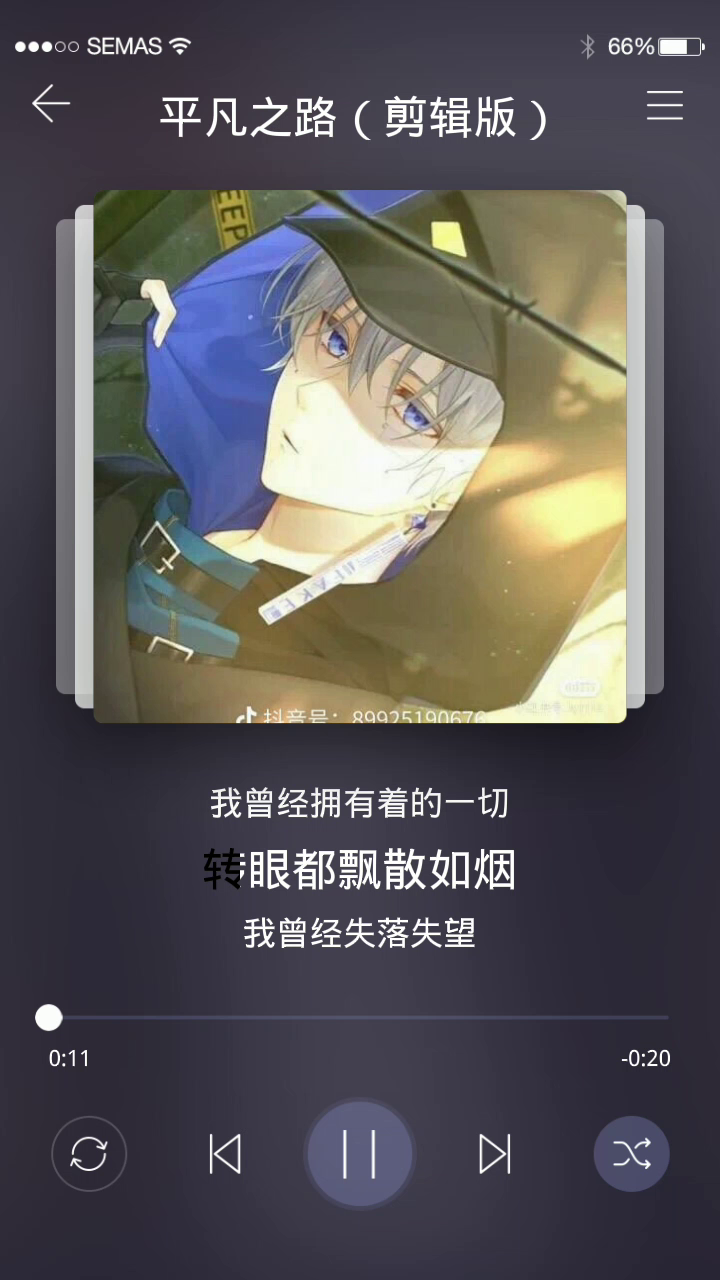Go to the previous track
Viewport: 720px width, 1280px height.
[225, 1154]
